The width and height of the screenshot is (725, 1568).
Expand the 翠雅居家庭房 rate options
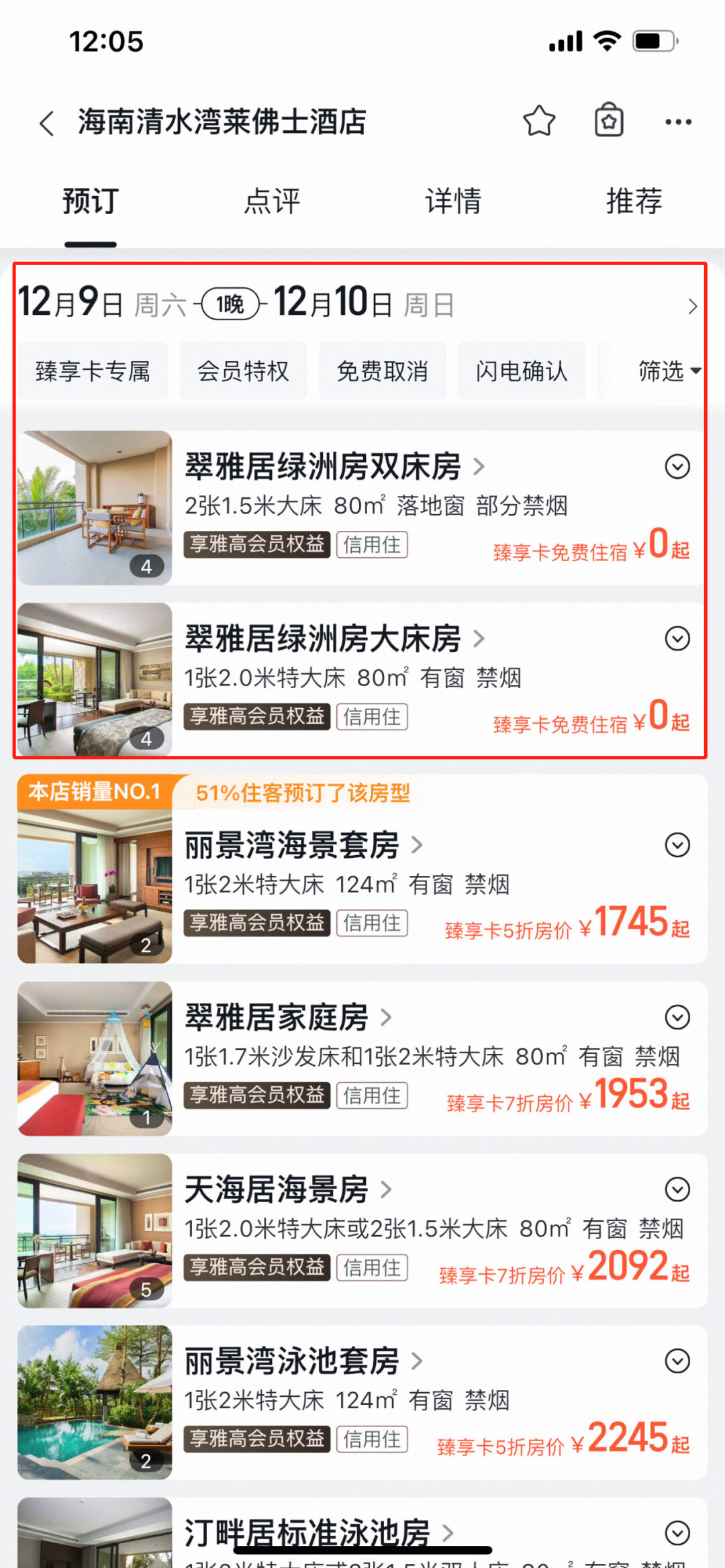[677, 1018]
